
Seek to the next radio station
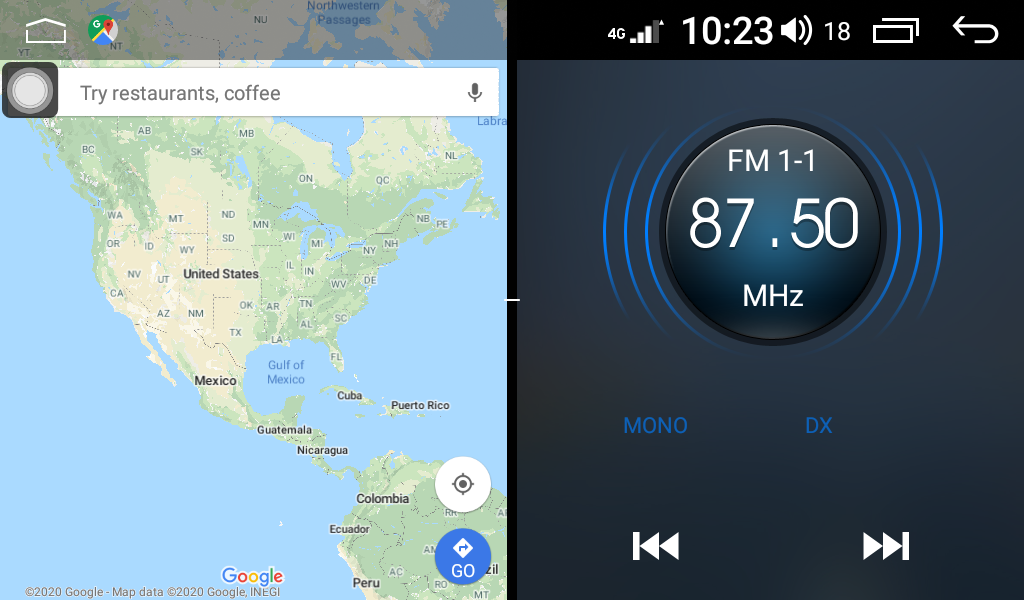point(885,546)
